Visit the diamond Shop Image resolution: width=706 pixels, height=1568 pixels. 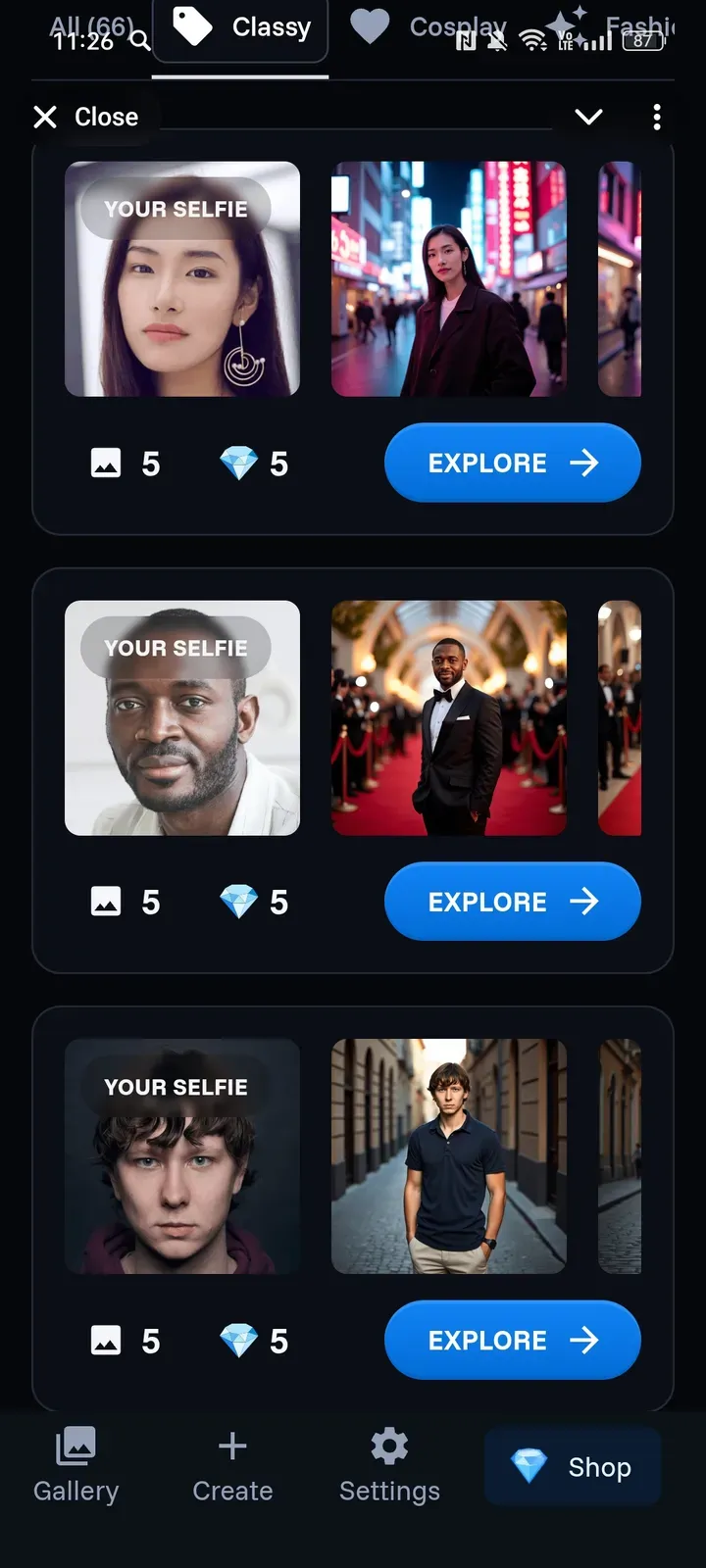(x=573, y=1467)
